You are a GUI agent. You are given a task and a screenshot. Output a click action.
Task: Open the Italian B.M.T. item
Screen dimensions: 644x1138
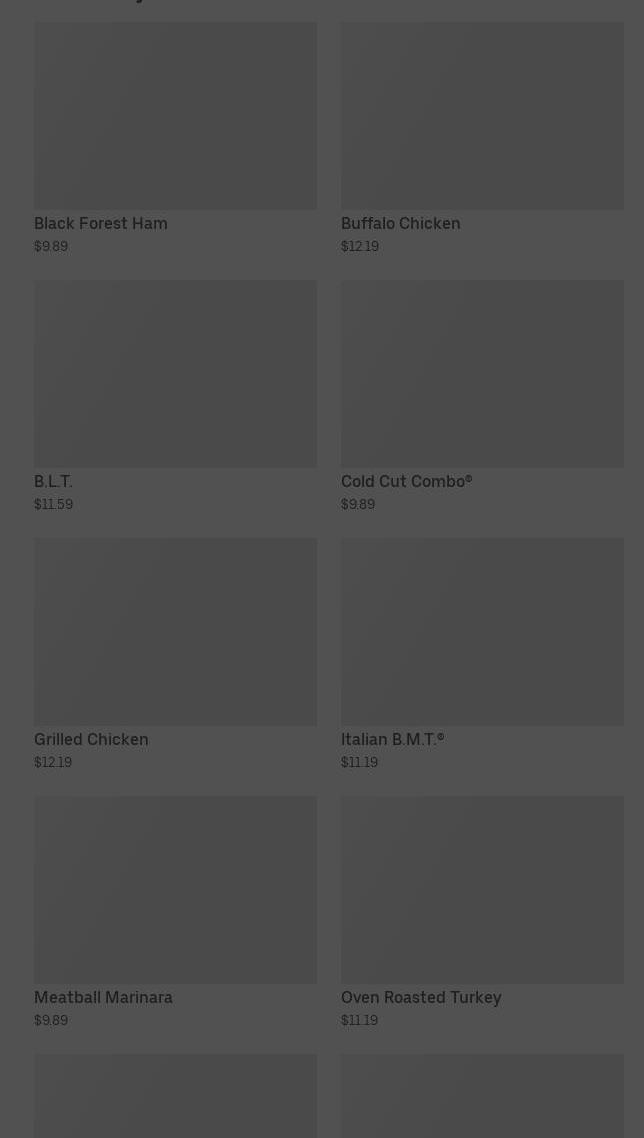(482, 654)
